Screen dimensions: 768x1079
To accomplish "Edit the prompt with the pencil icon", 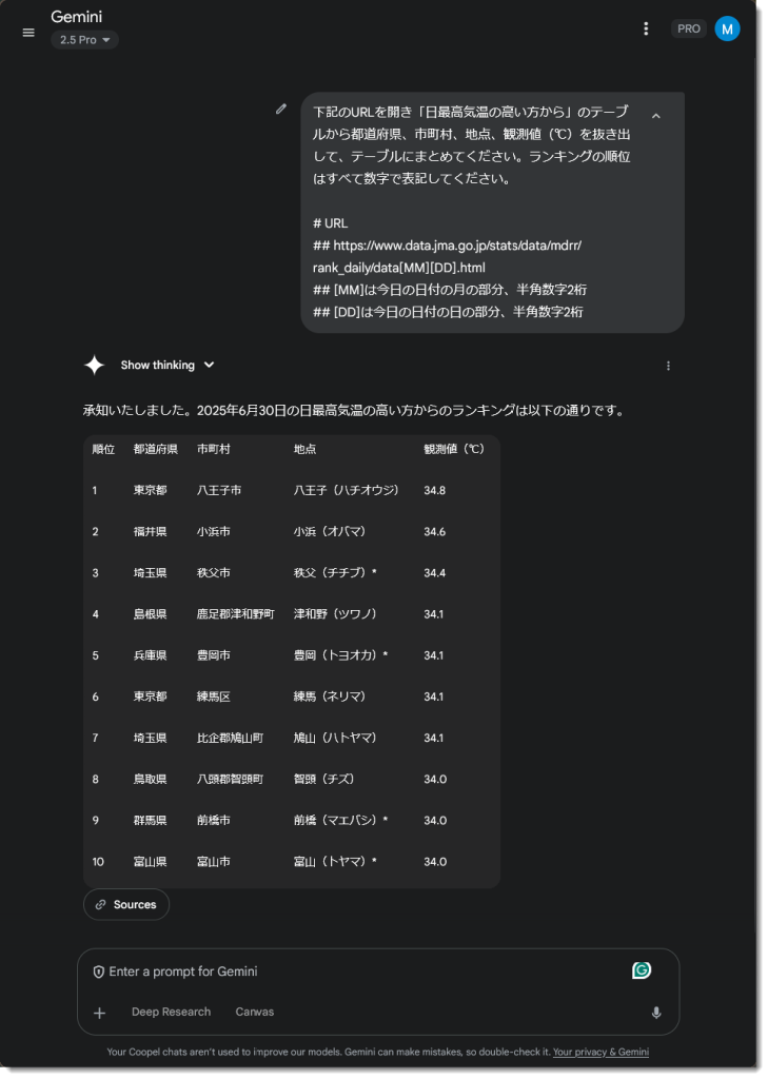I will click(x=281, y=109).
